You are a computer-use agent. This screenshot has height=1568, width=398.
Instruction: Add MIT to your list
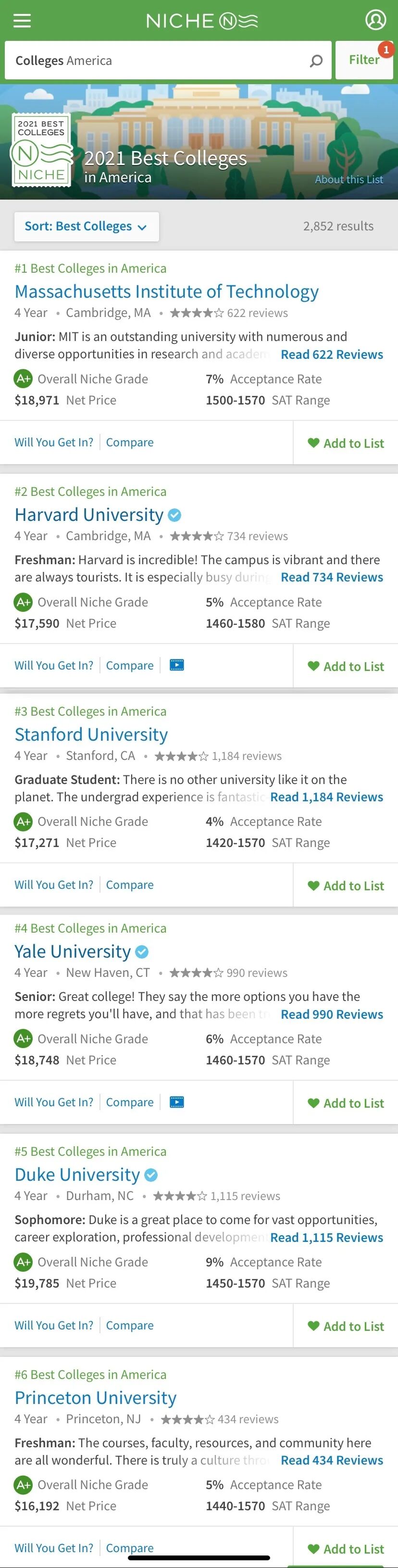click(x=346, y=443)
